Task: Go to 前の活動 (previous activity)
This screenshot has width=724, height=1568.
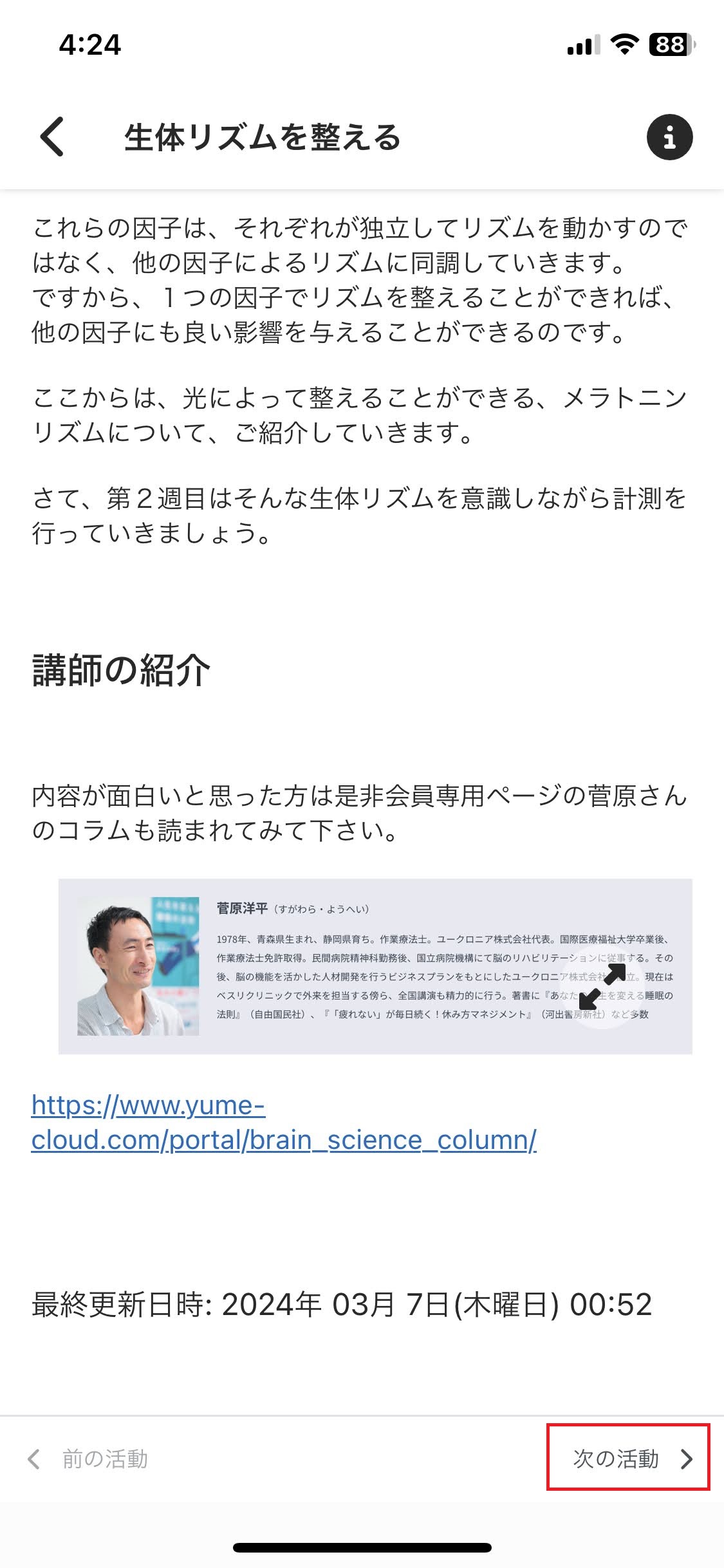Action: 88,1459
